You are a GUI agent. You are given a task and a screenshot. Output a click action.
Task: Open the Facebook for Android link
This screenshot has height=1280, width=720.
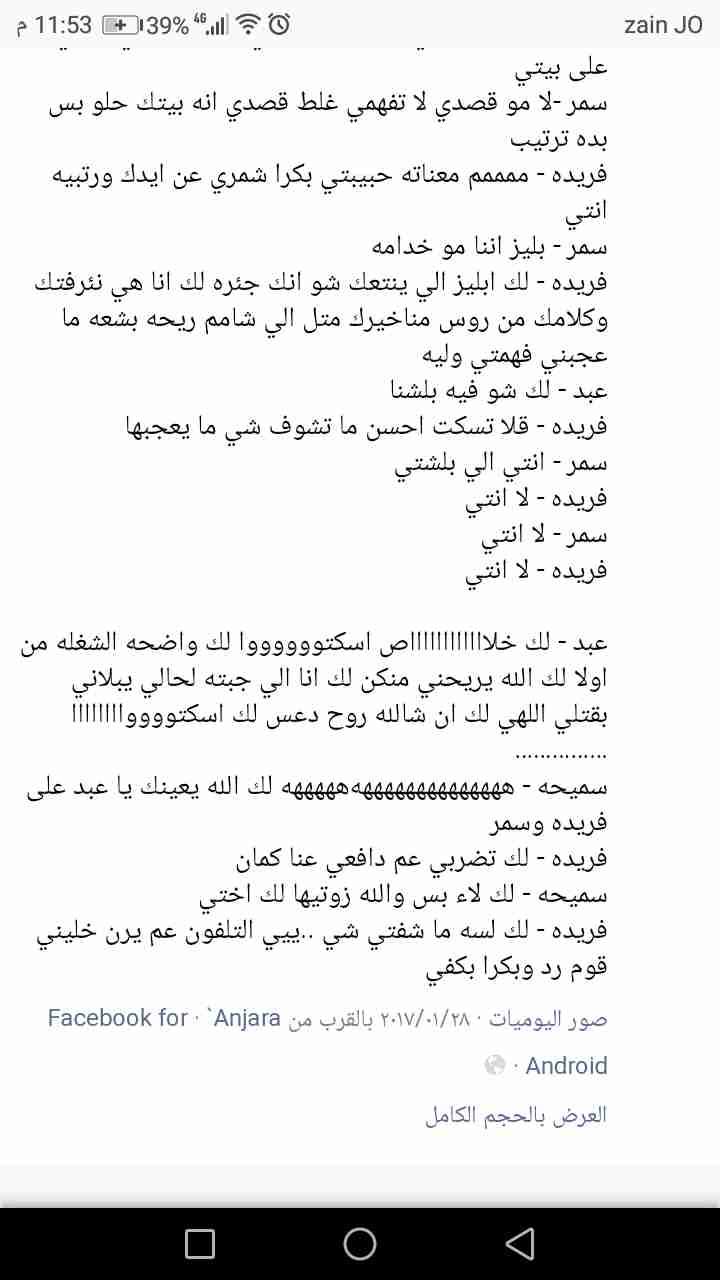point(118,1019)
